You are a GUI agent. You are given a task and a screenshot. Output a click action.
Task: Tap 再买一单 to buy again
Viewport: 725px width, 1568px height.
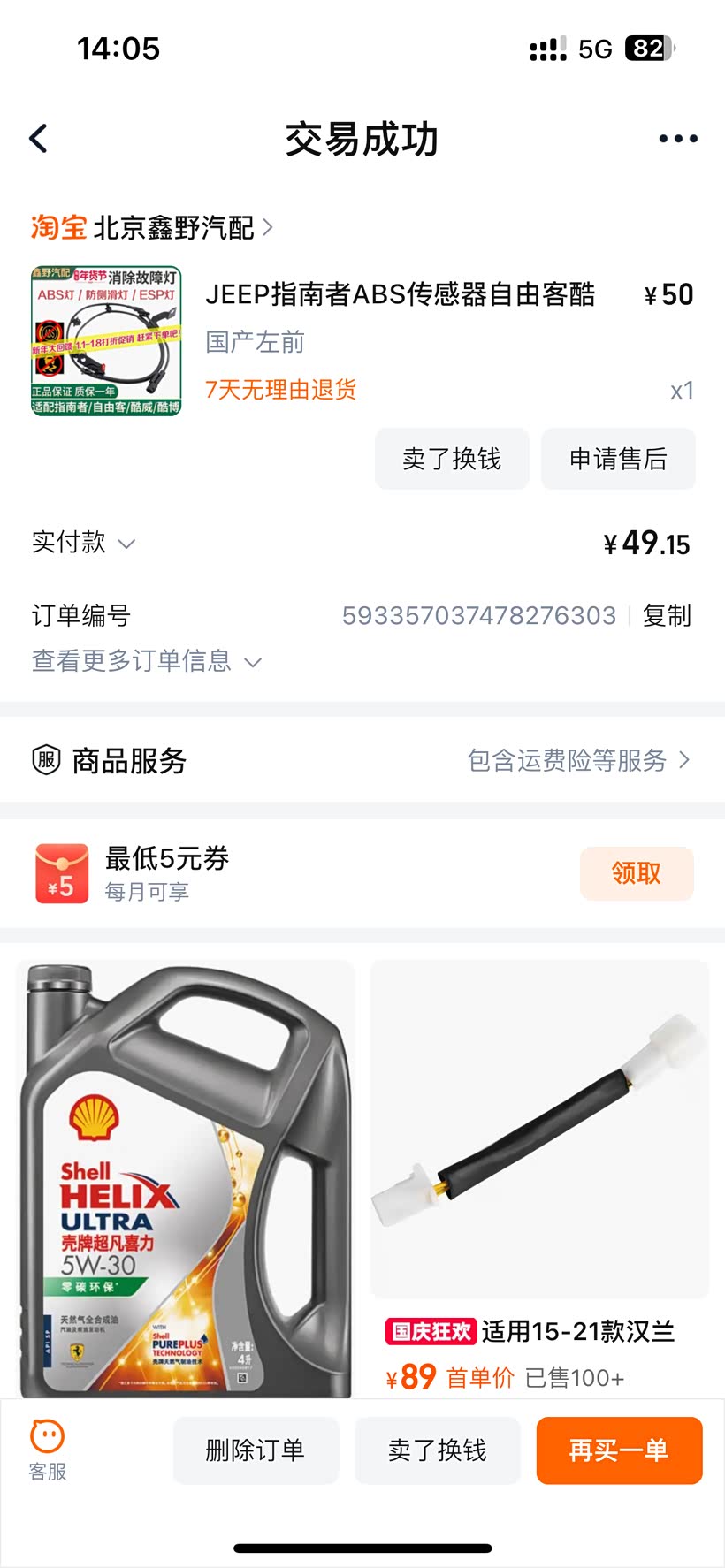point(619,1450)
